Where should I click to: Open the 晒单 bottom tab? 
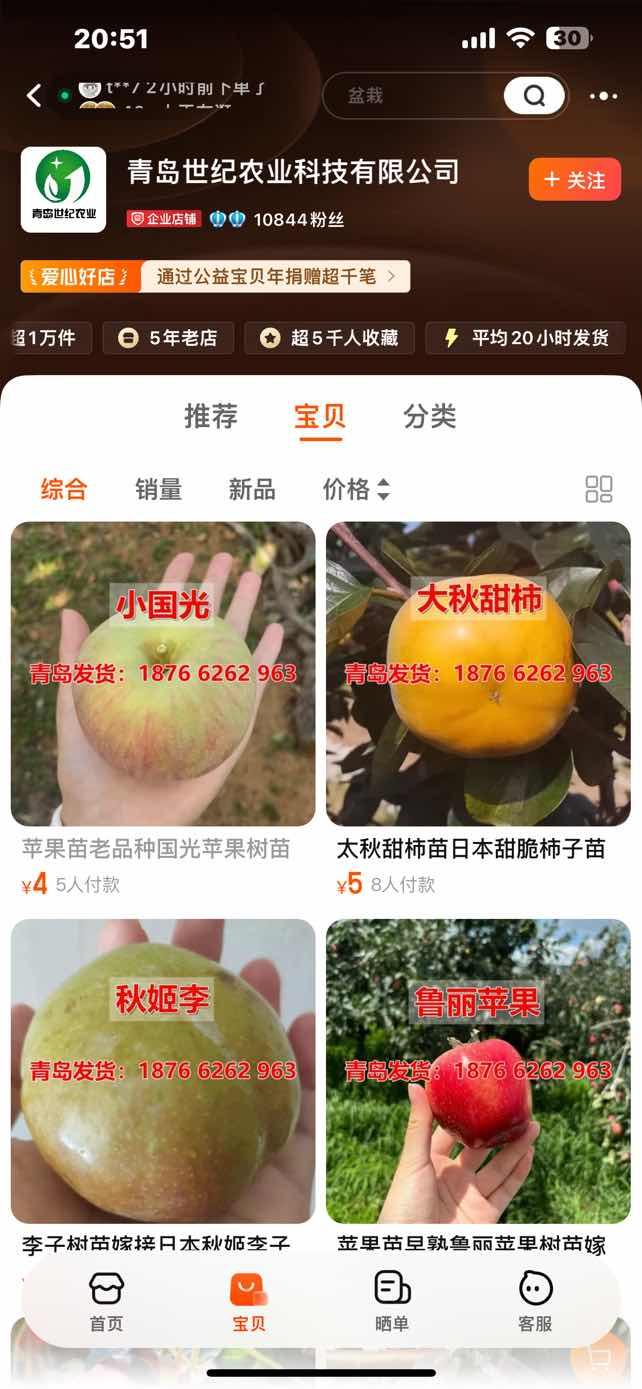tap(392, 1302)
